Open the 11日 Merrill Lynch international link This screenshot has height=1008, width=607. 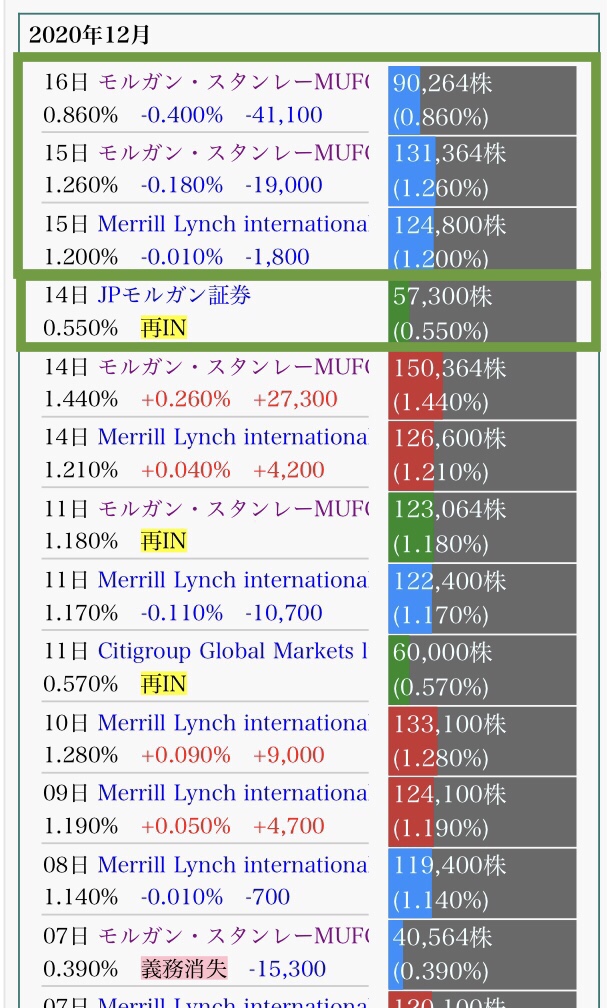point(233,580)
